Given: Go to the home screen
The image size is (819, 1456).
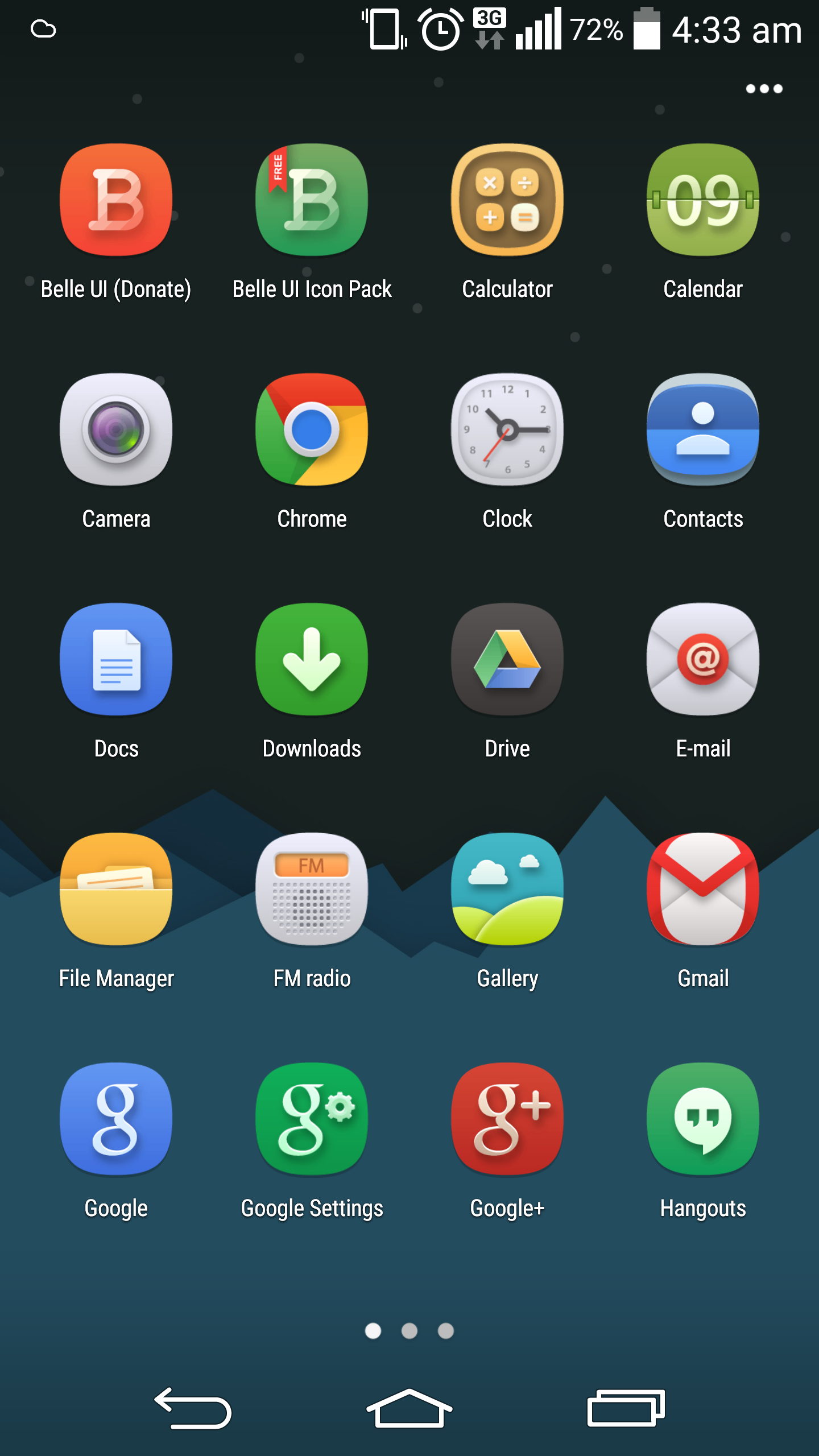Looking at the screenshot, I should pos(409,1408).
